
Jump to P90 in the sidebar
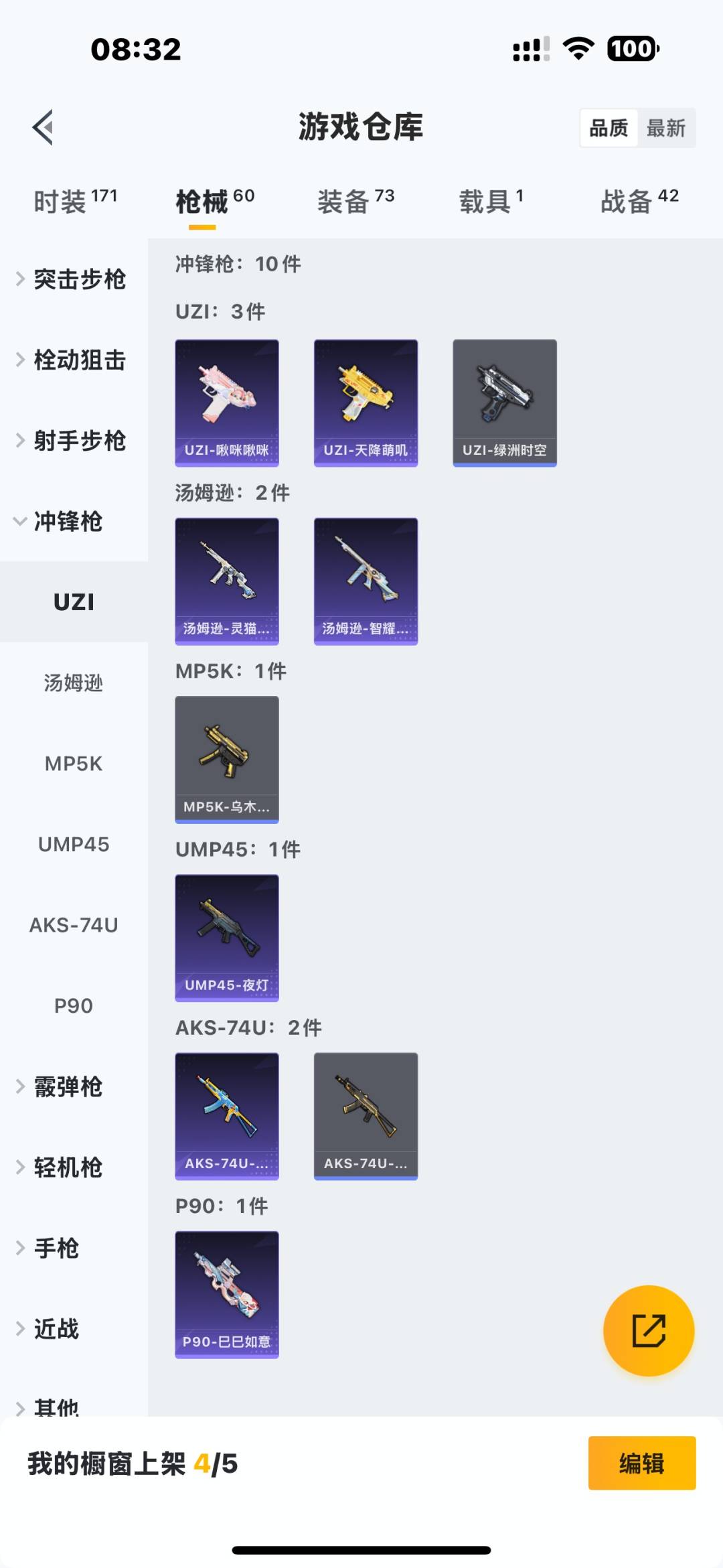coord(74,1006)
